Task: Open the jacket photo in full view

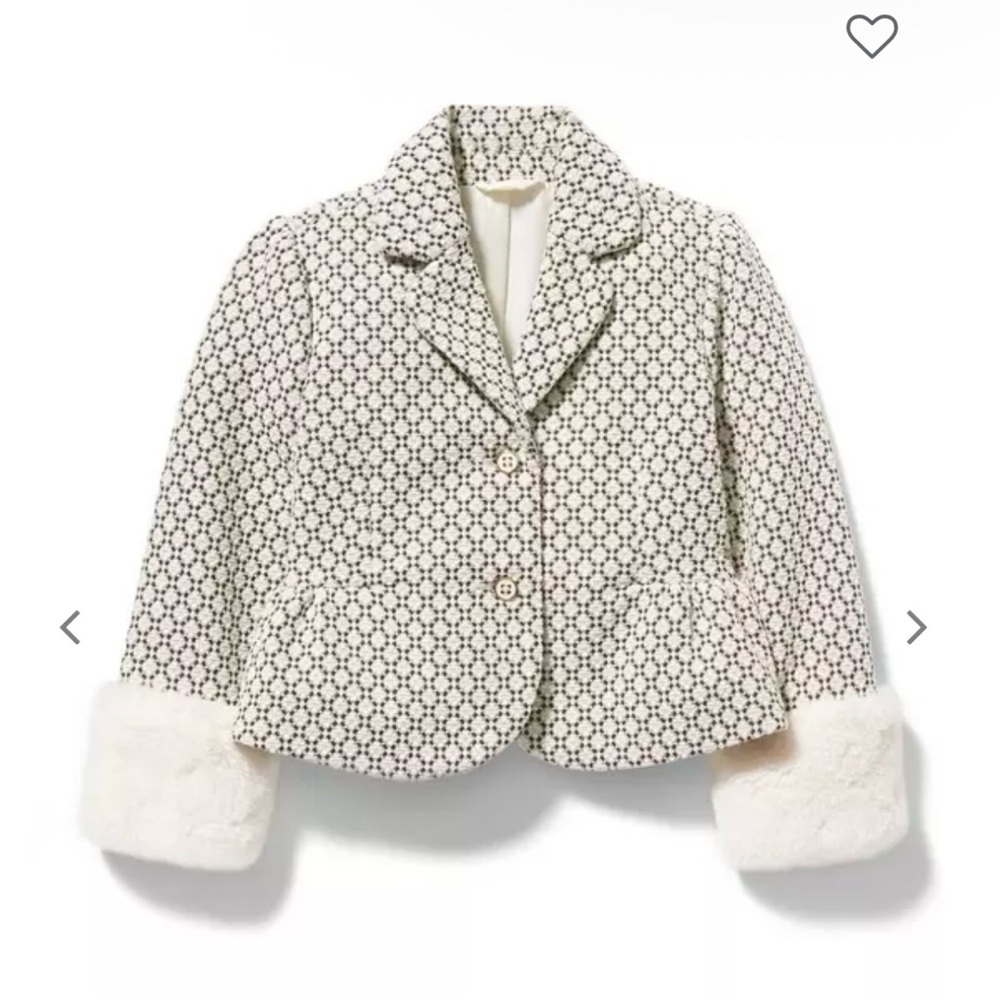Action: coord(500,450)
